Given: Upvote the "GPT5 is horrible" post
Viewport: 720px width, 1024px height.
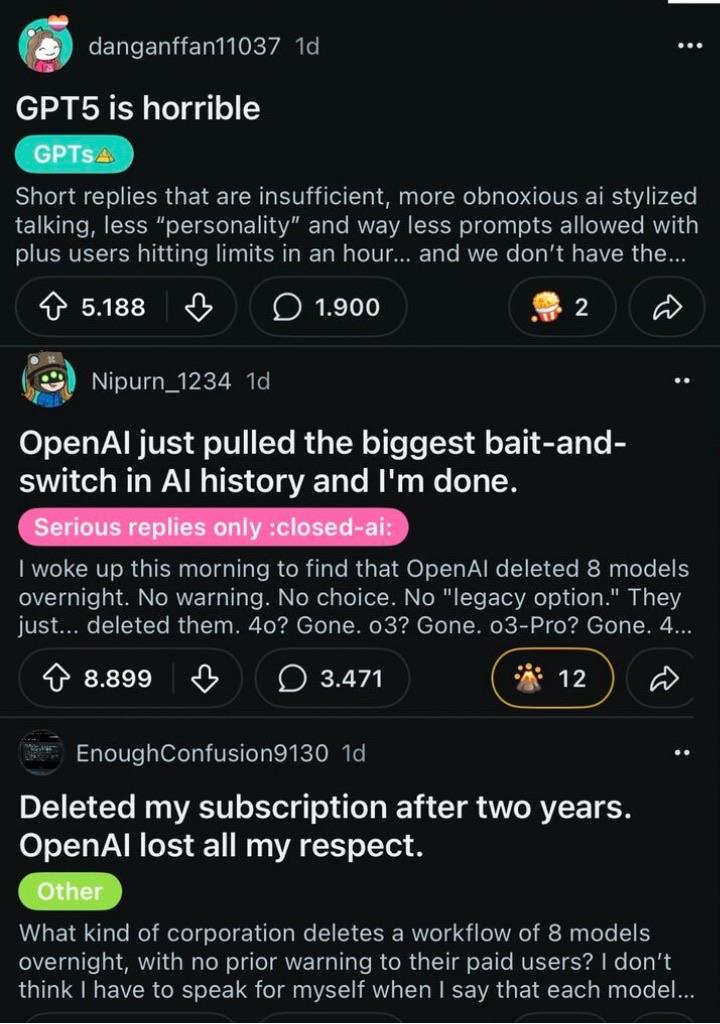Looking at the screenshot, I should tap(53, 307).
